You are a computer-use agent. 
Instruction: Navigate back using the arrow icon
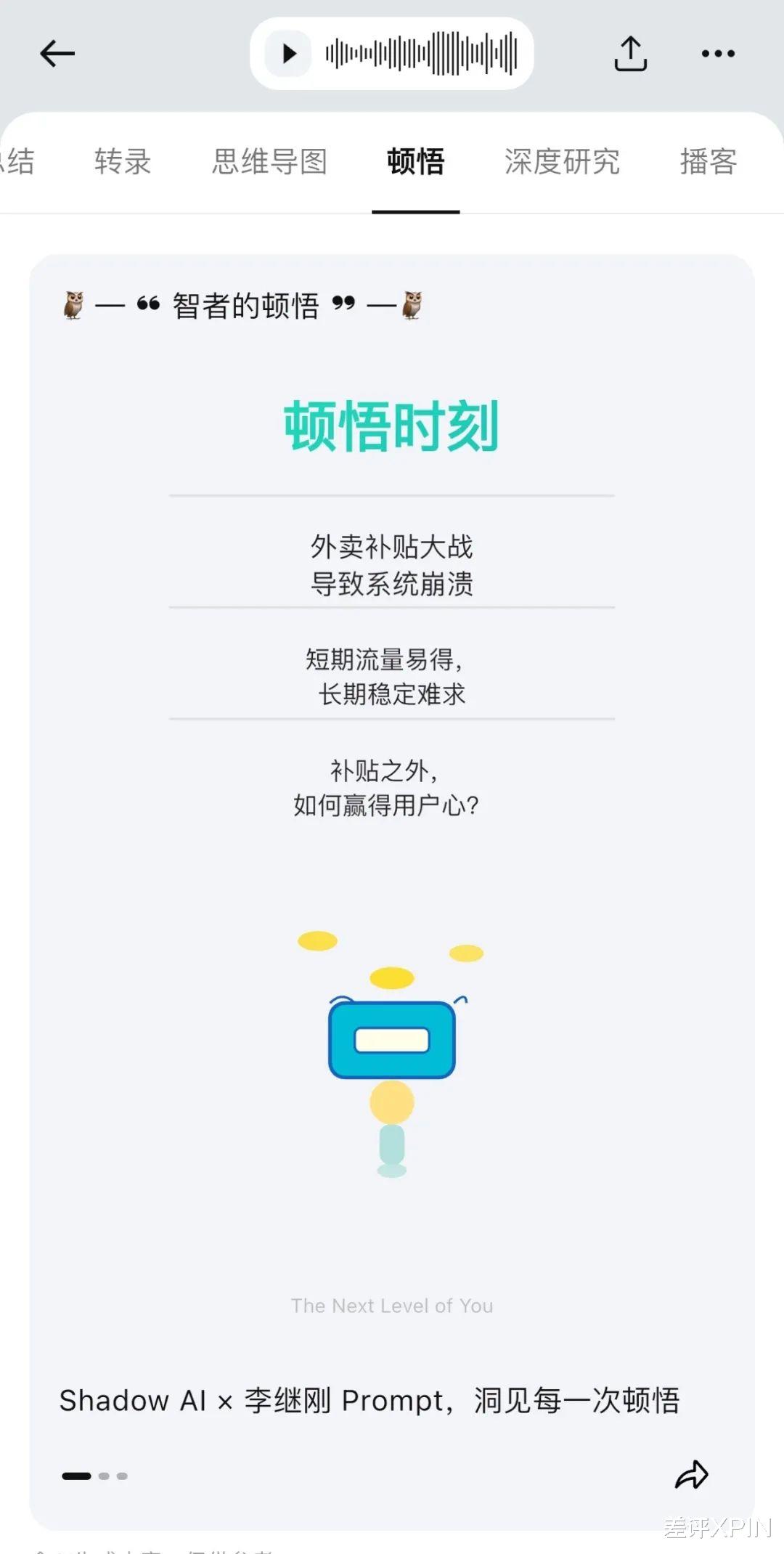click(58, 53)
